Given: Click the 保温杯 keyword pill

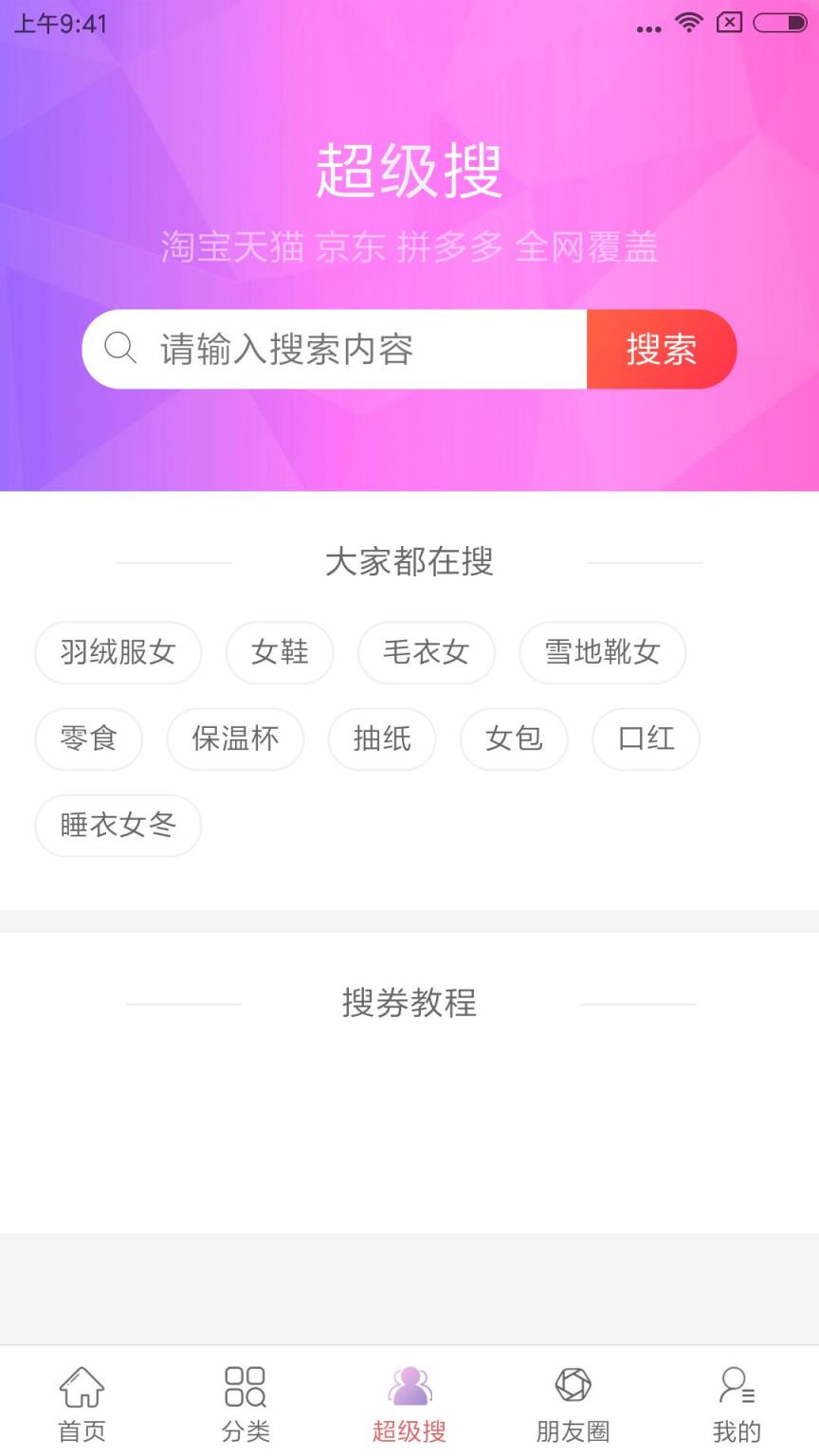Looking at the screenshot, I should [x=235, y=739].
